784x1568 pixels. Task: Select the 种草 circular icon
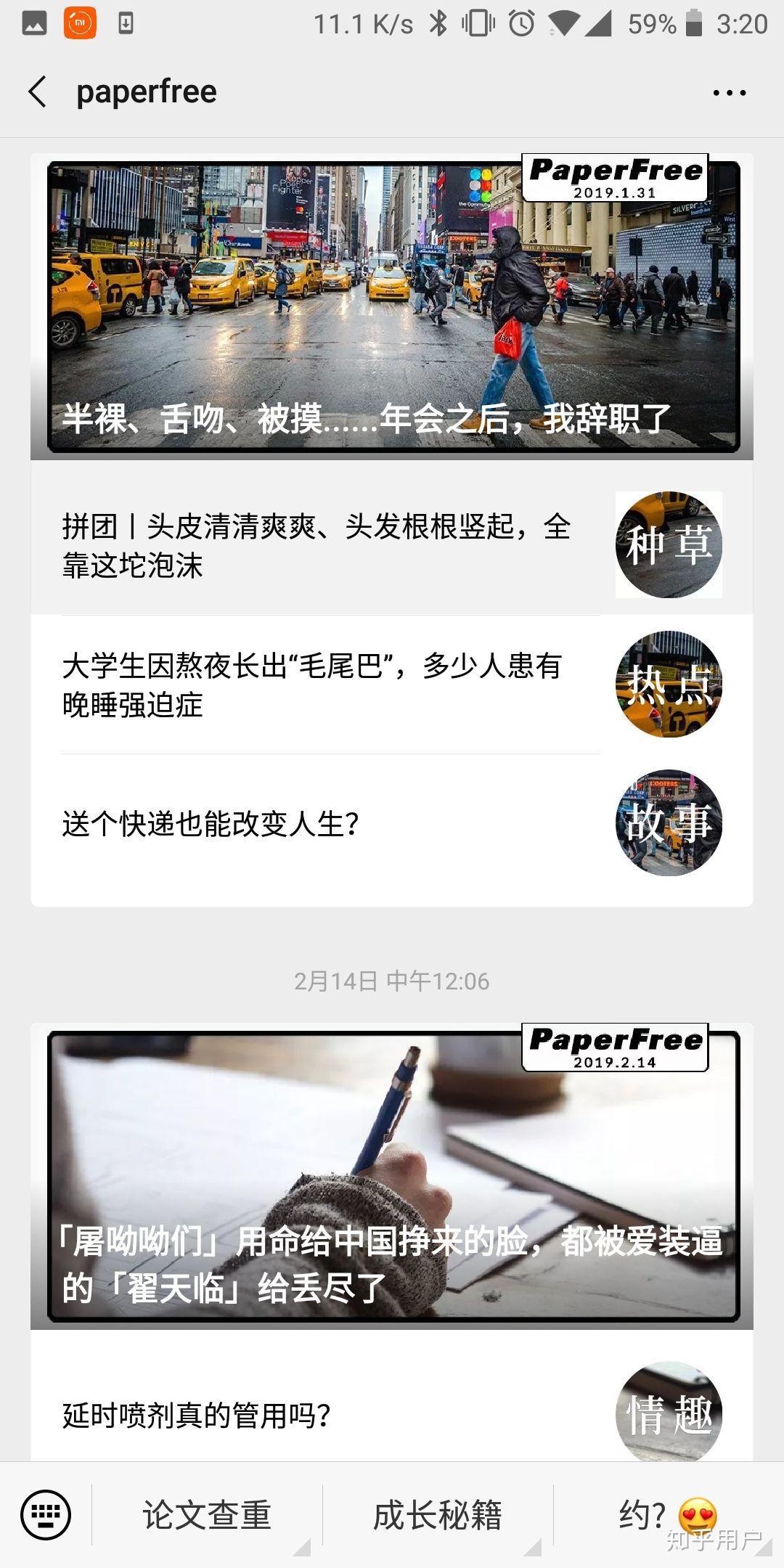coord(669,543)
